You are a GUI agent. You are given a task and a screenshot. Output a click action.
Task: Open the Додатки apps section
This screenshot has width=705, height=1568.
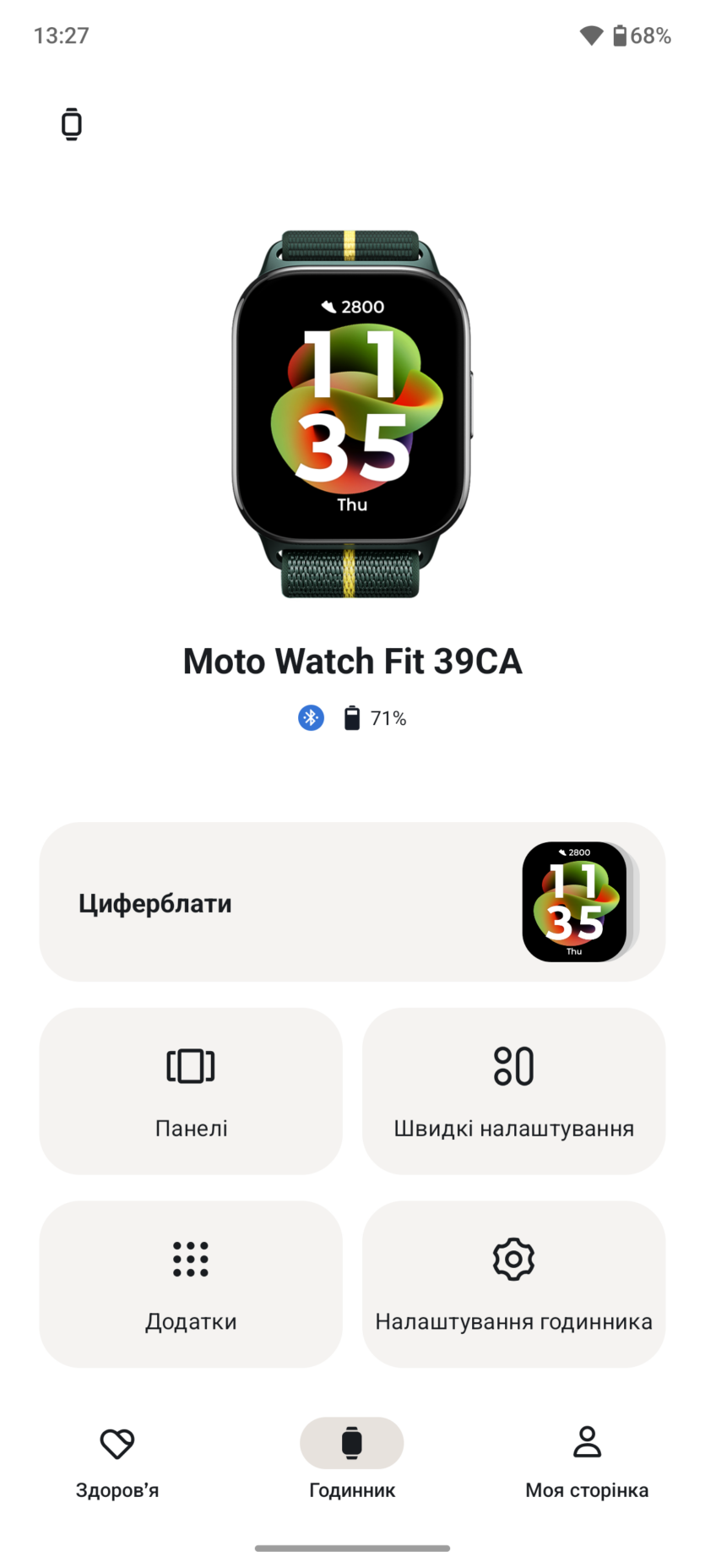[x=191, y=1283]
